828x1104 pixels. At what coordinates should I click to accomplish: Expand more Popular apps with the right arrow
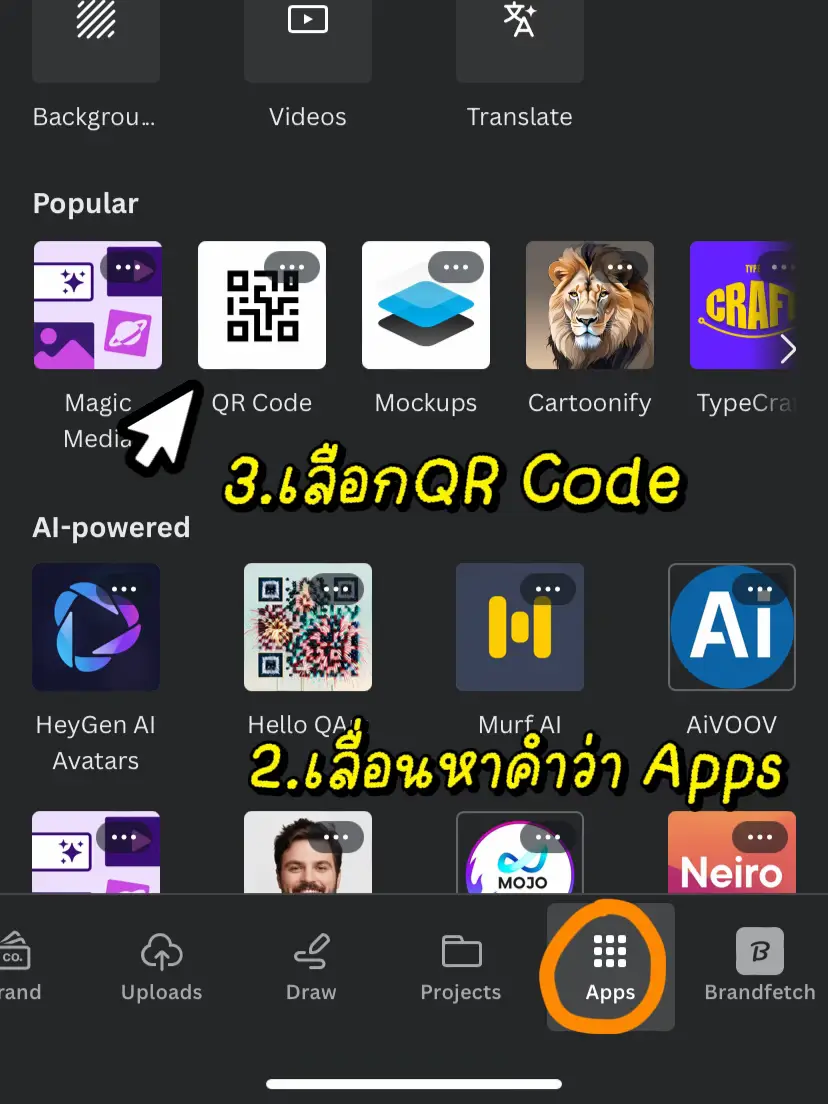789,349
